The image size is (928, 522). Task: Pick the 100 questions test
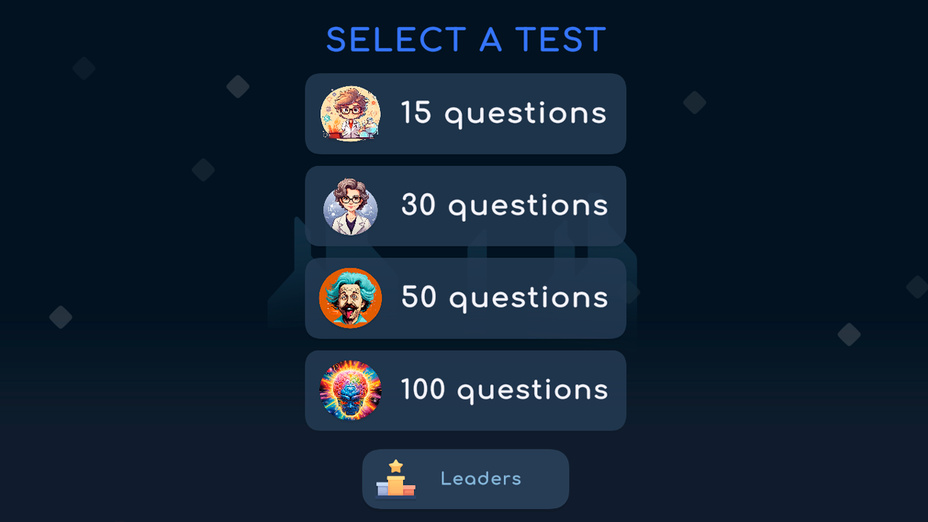465,390
